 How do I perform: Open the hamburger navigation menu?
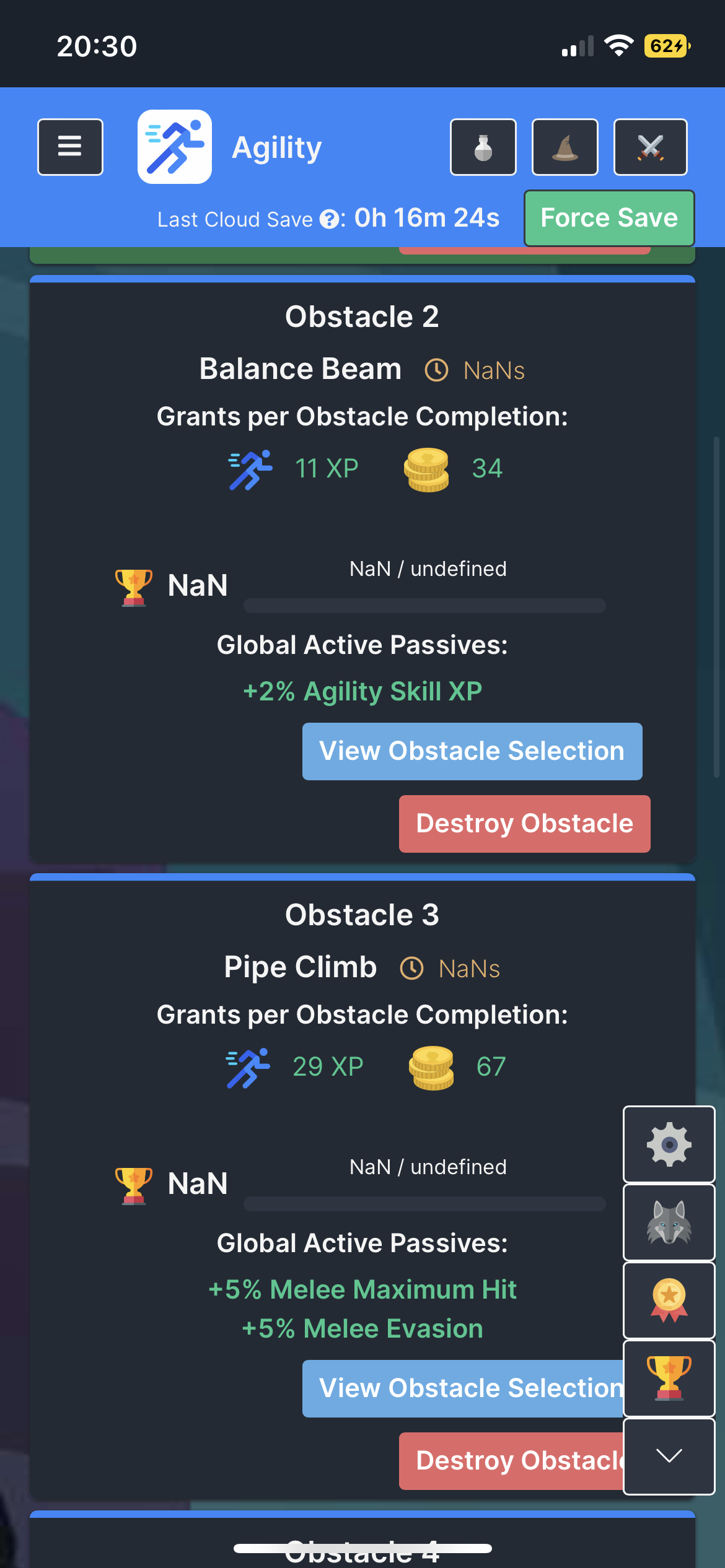pyautogui.click(x=70, y=147)
